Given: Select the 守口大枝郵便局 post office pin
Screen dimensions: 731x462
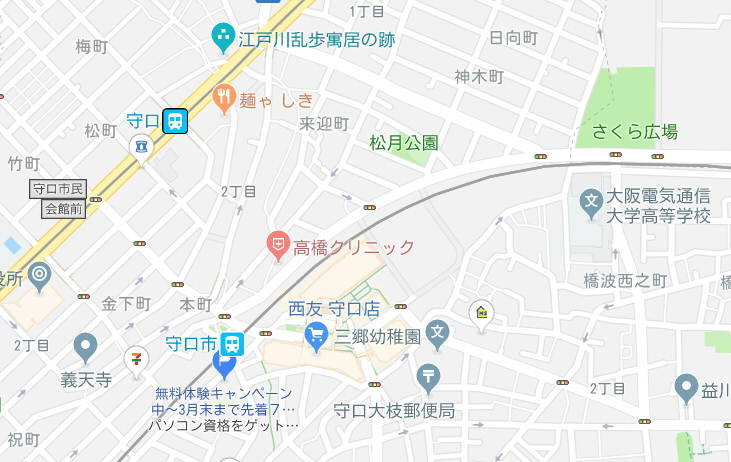Looking at the screenshot, I should point(429,376).
